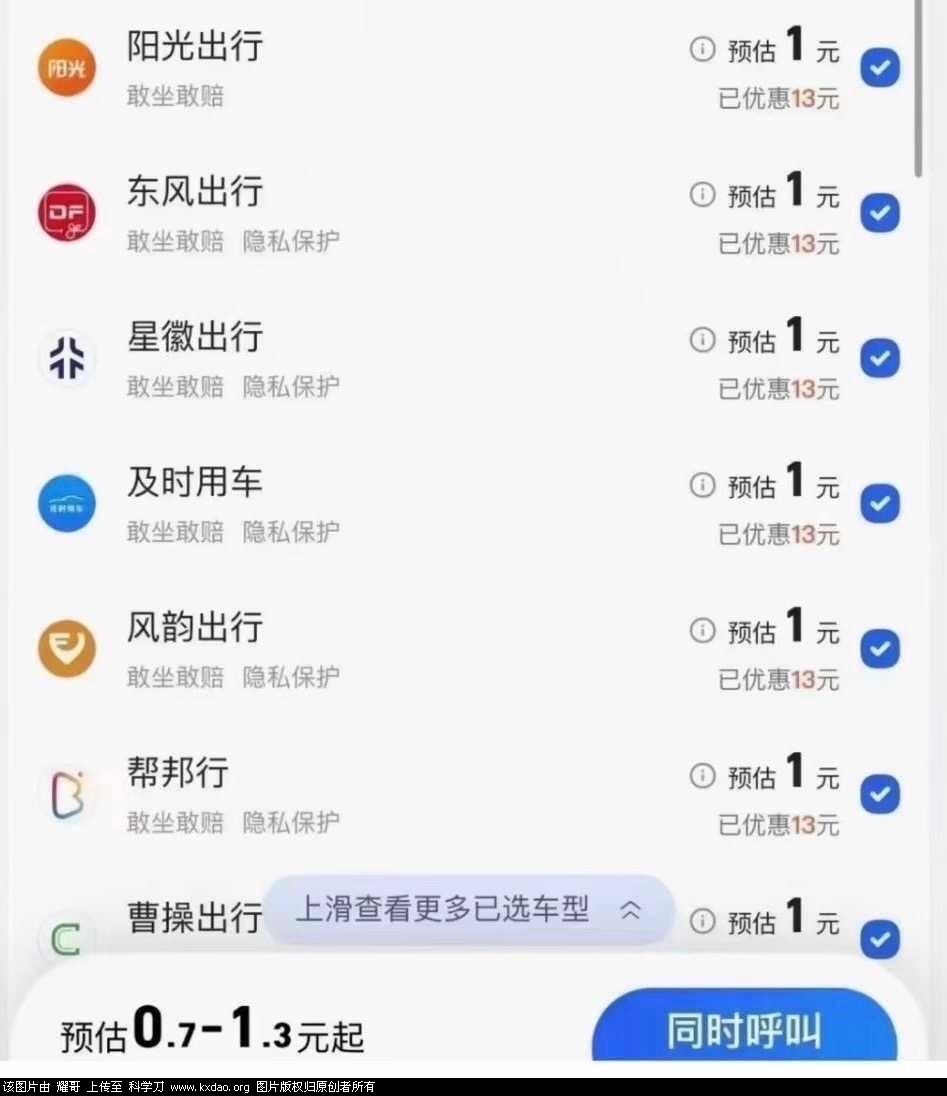Show estimate info for 风韵出行

tap(703, 630)
